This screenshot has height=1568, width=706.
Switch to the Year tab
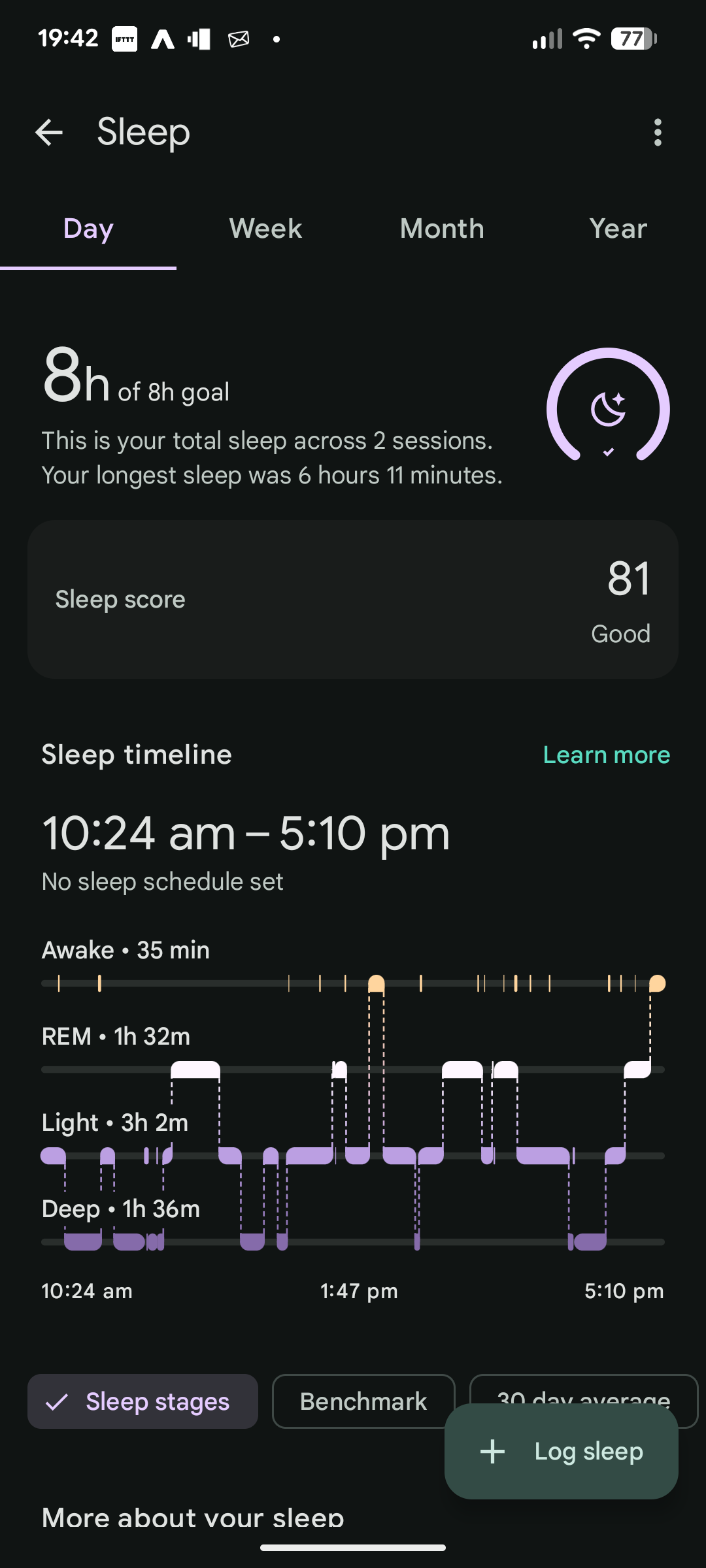pos(618,229)
